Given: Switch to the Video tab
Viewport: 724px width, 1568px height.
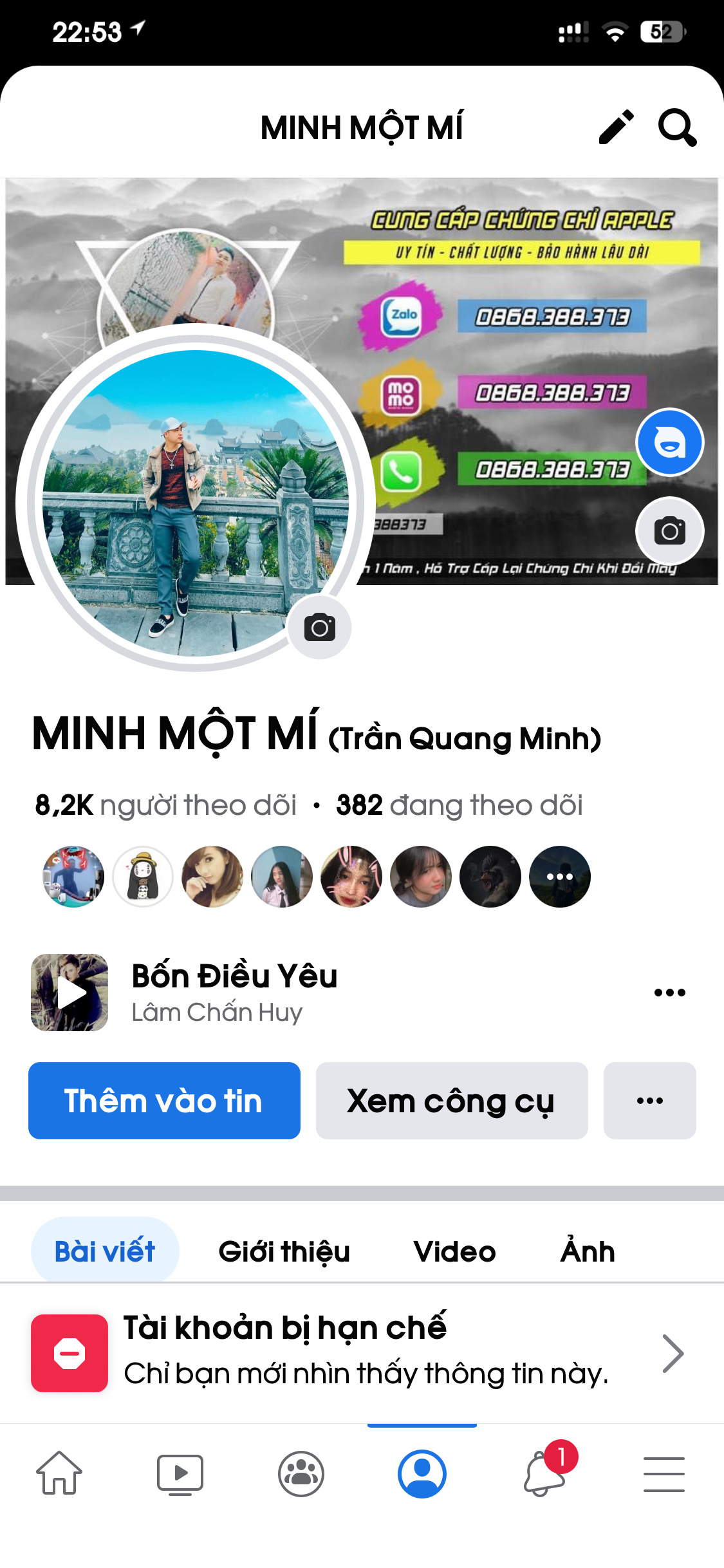Looking at the screenshot, I should coord(454,1252).
